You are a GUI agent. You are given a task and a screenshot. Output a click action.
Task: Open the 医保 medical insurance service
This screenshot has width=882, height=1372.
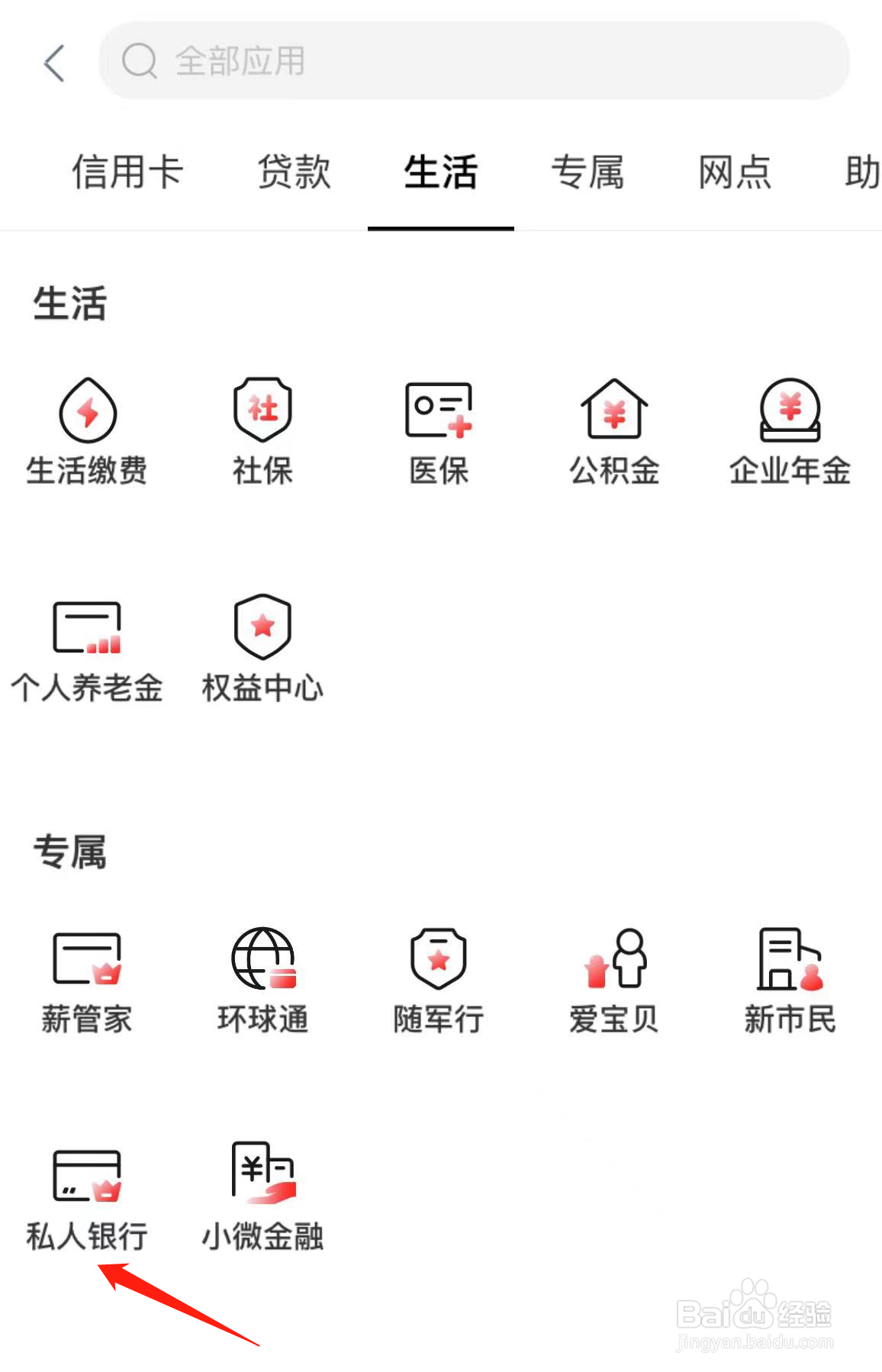(x=439, y=431)
